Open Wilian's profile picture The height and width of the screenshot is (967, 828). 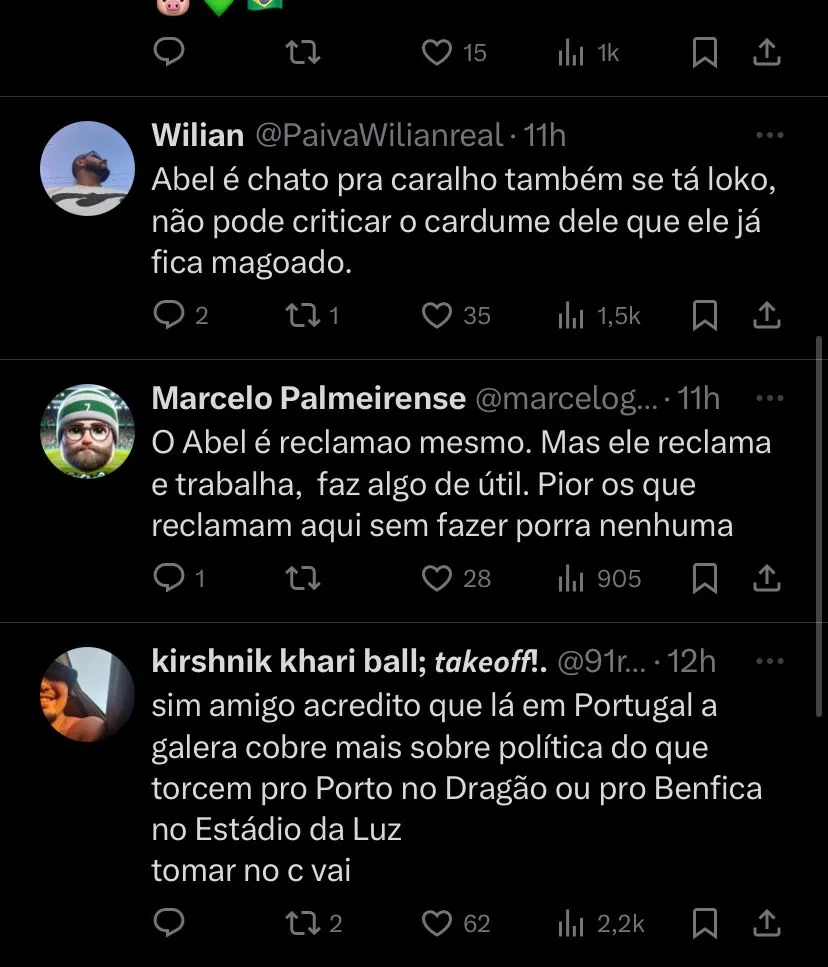tap(87, 168)
